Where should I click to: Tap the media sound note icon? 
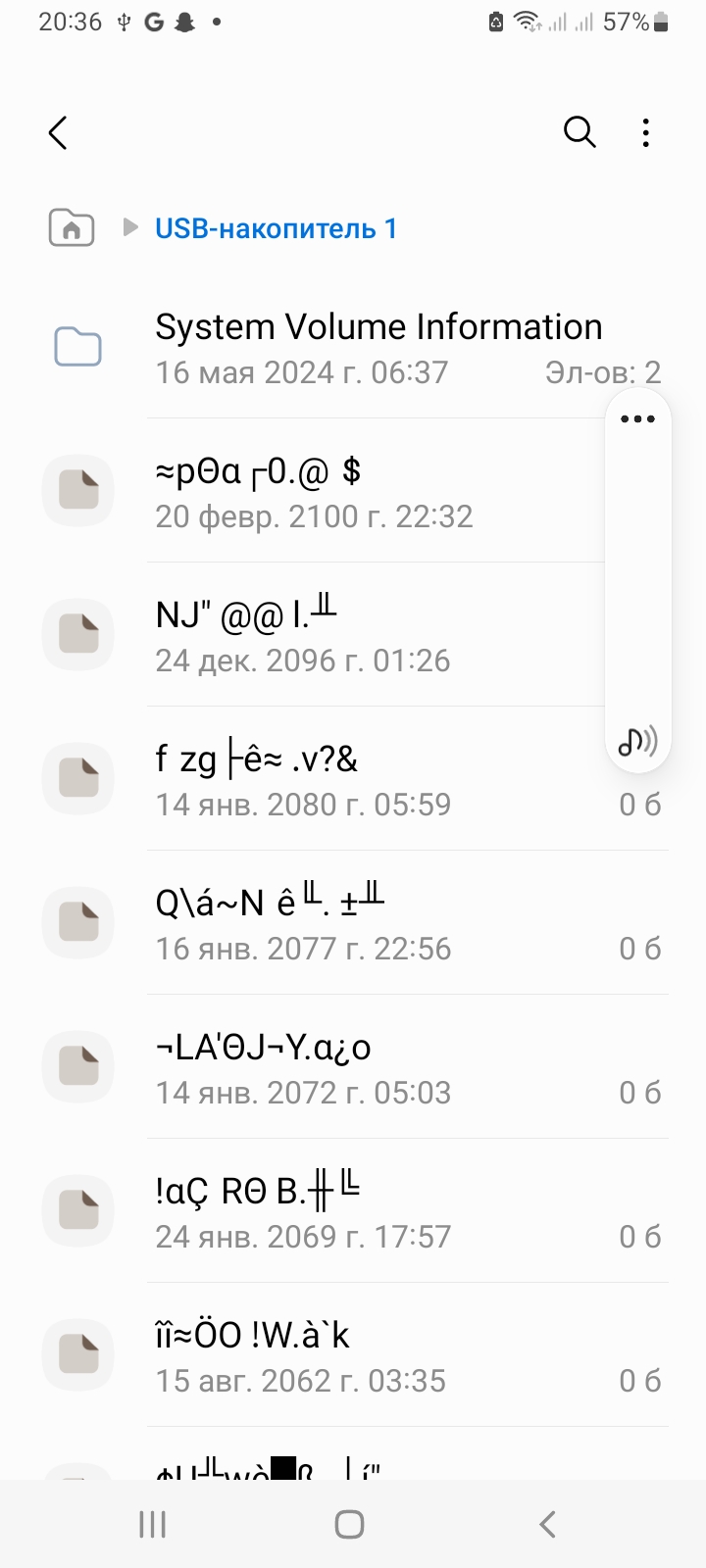[x=637, y=742]
